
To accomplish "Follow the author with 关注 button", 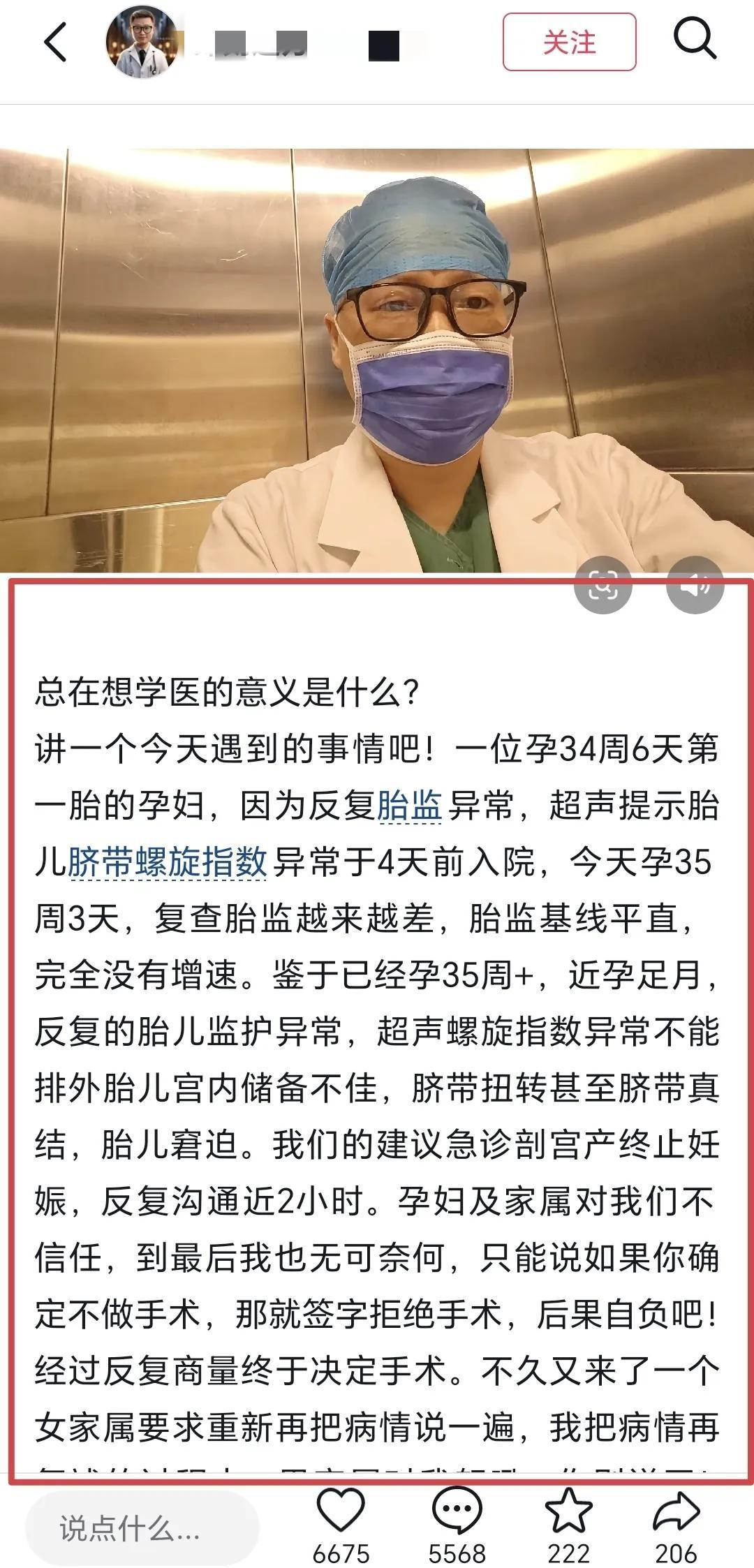I will click(569, 42).
